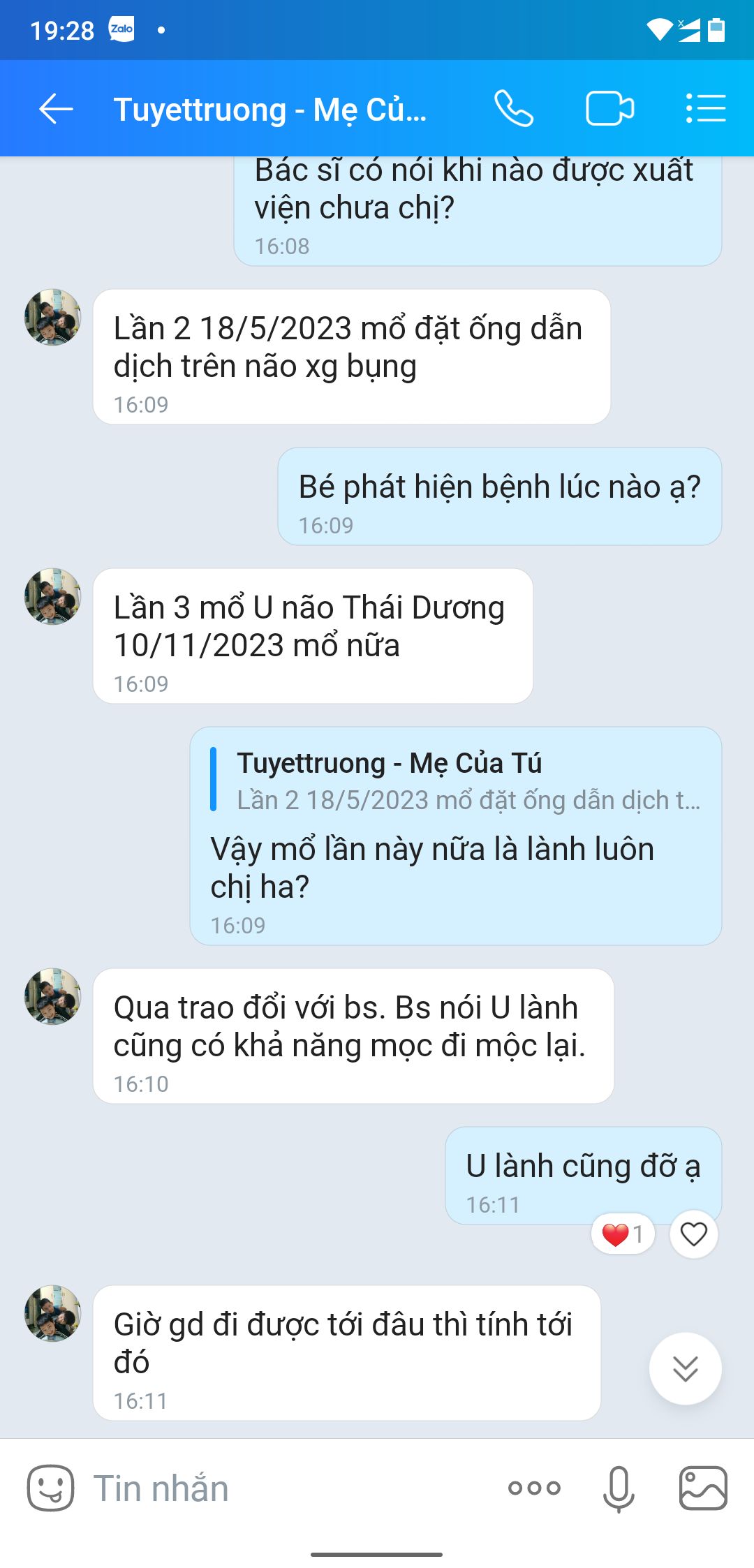Image resolution: width=754 pixels, height=1568 pixels.
Task: Open the photo gallery picker
Action: coord(703,1488)
